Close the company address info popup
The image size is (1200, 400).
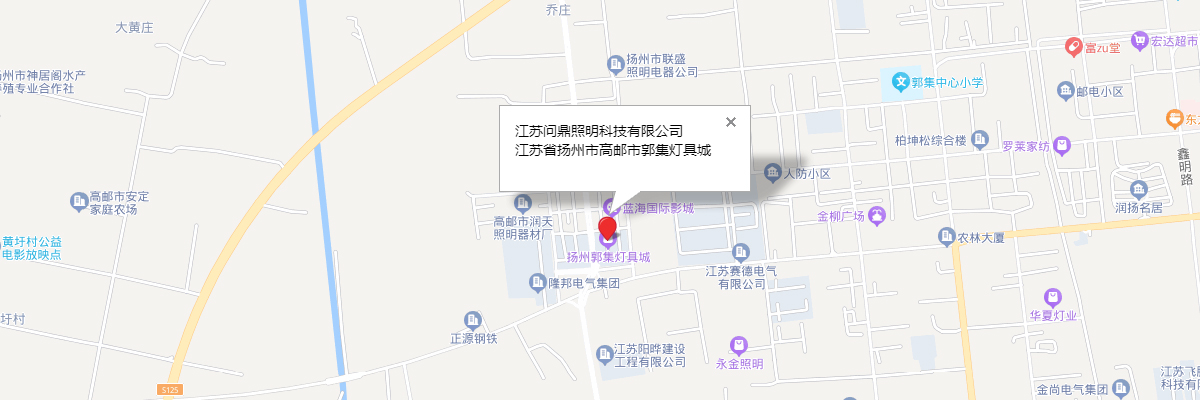[731, 122]
